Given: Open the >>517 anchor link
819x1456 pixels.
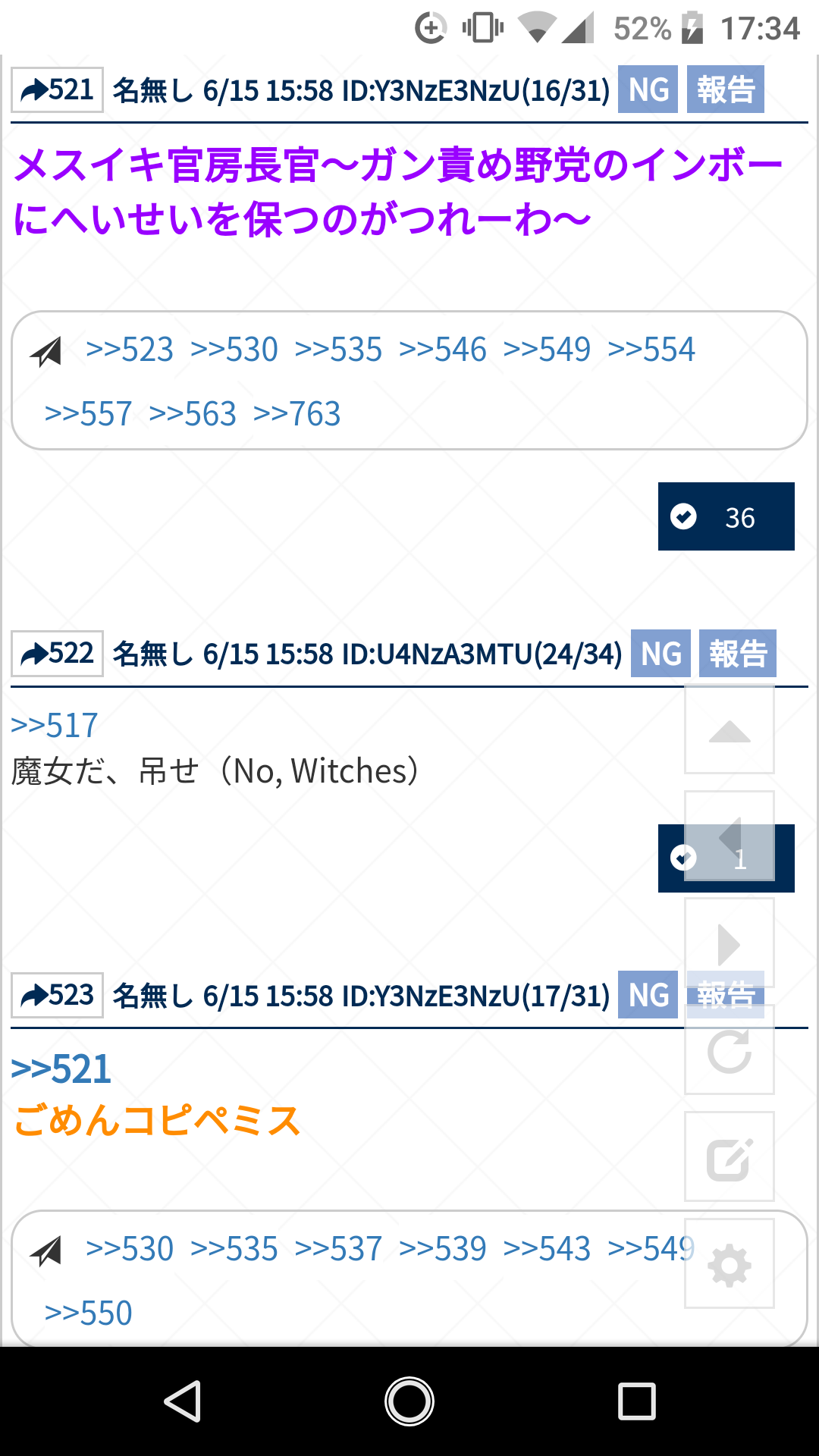Looking at the screenshot, I should 55,726.
